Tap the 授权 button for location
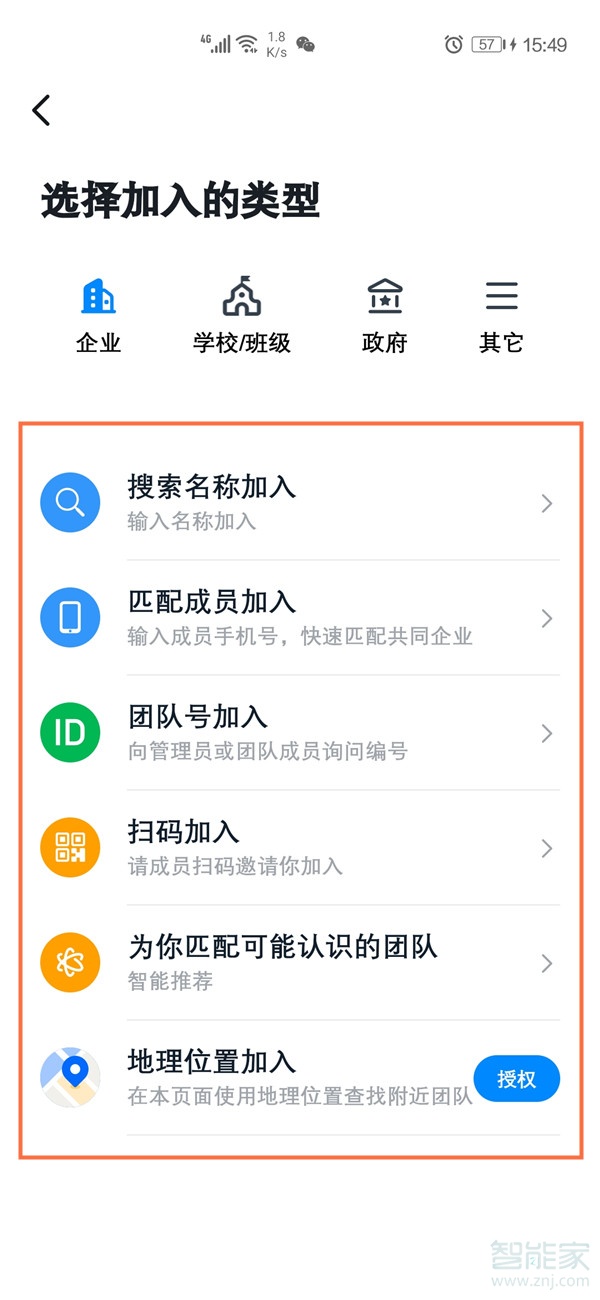This screenshot has height=1300, width=600. tap(516, 1079)
